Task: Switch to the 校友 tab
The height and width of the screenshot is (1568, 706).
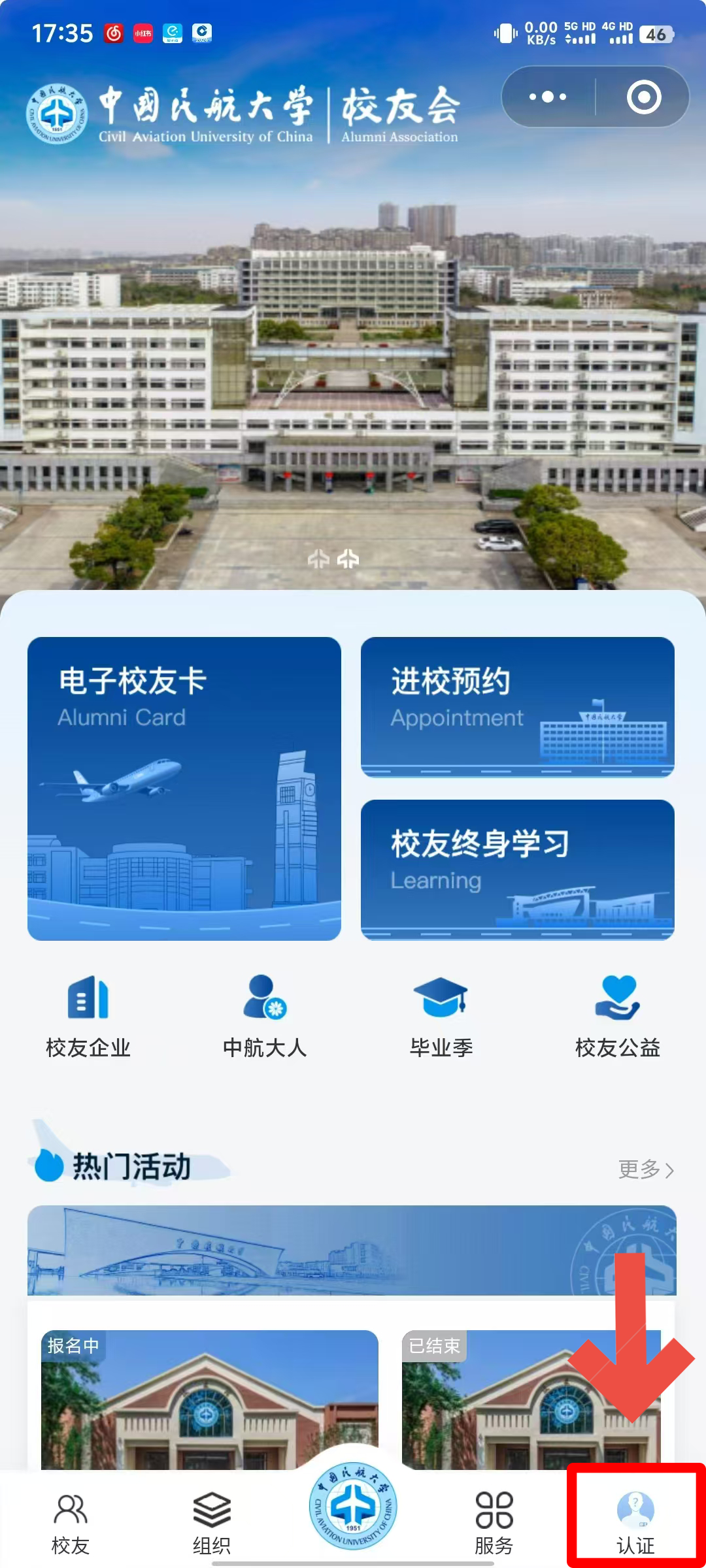Action: [x=71, y=1524]
